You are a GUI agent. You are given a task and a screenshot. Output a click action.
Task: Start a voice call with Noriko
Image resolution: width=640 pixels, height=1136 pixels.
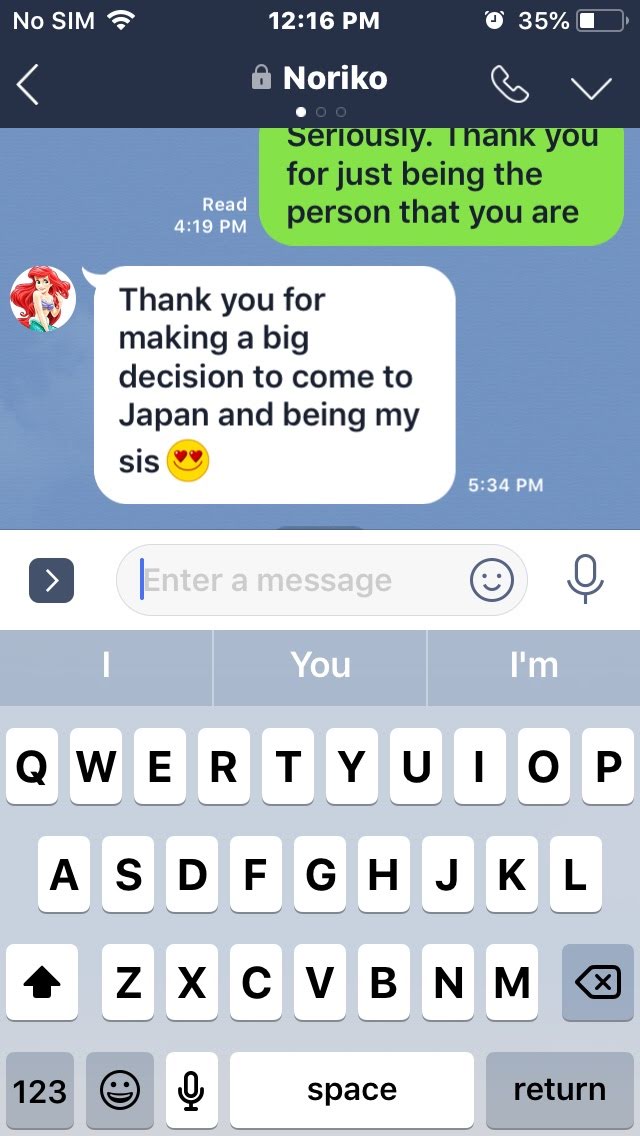[x=509, y=86]
